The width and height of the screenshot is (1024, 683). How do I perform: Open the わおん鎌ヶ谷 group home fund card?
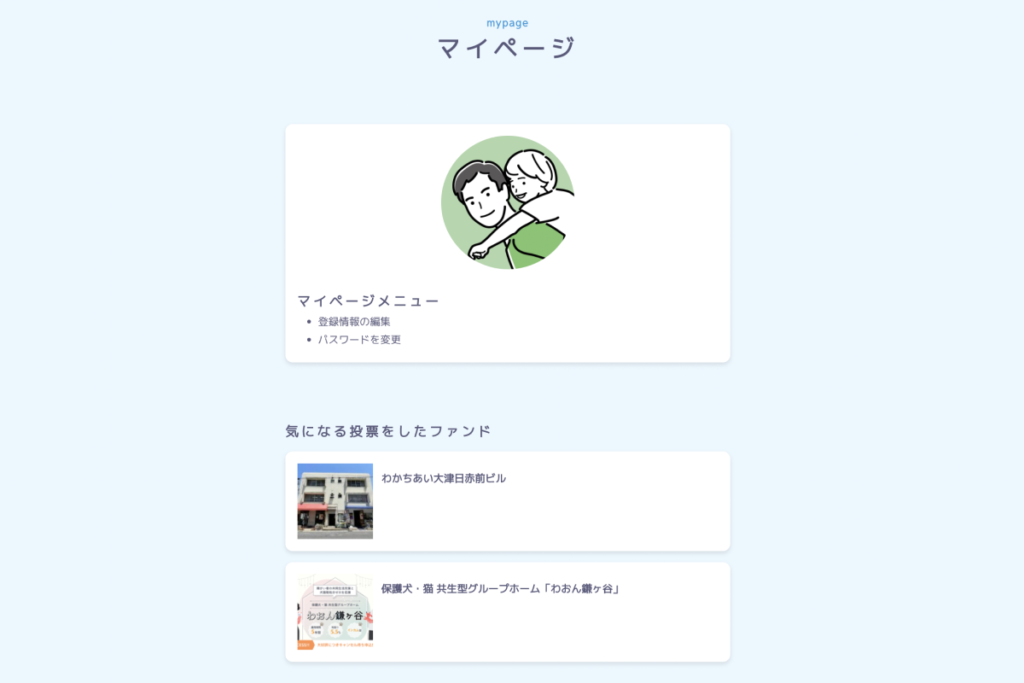coord(500,589)
